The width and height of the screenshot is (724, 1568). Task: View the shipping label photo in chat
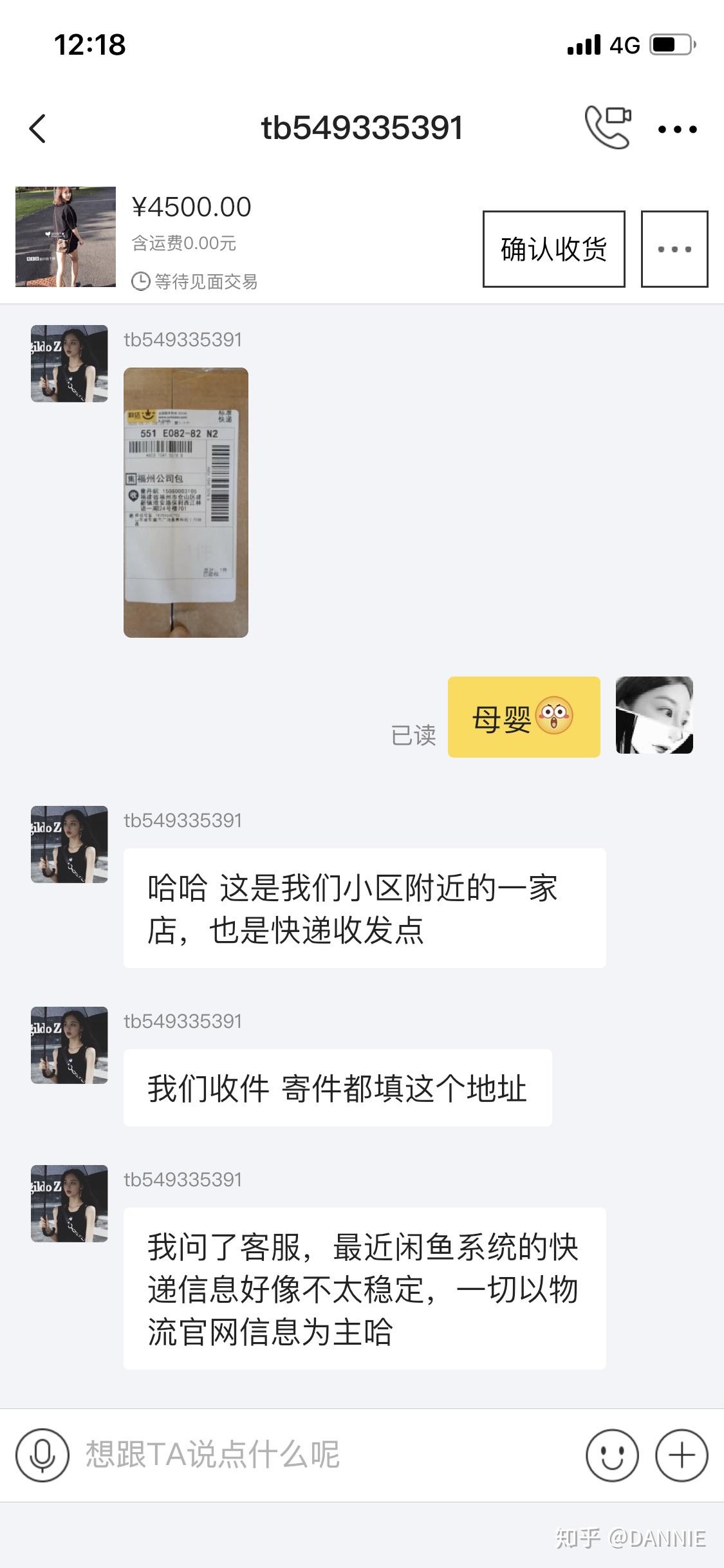(186, 502)
